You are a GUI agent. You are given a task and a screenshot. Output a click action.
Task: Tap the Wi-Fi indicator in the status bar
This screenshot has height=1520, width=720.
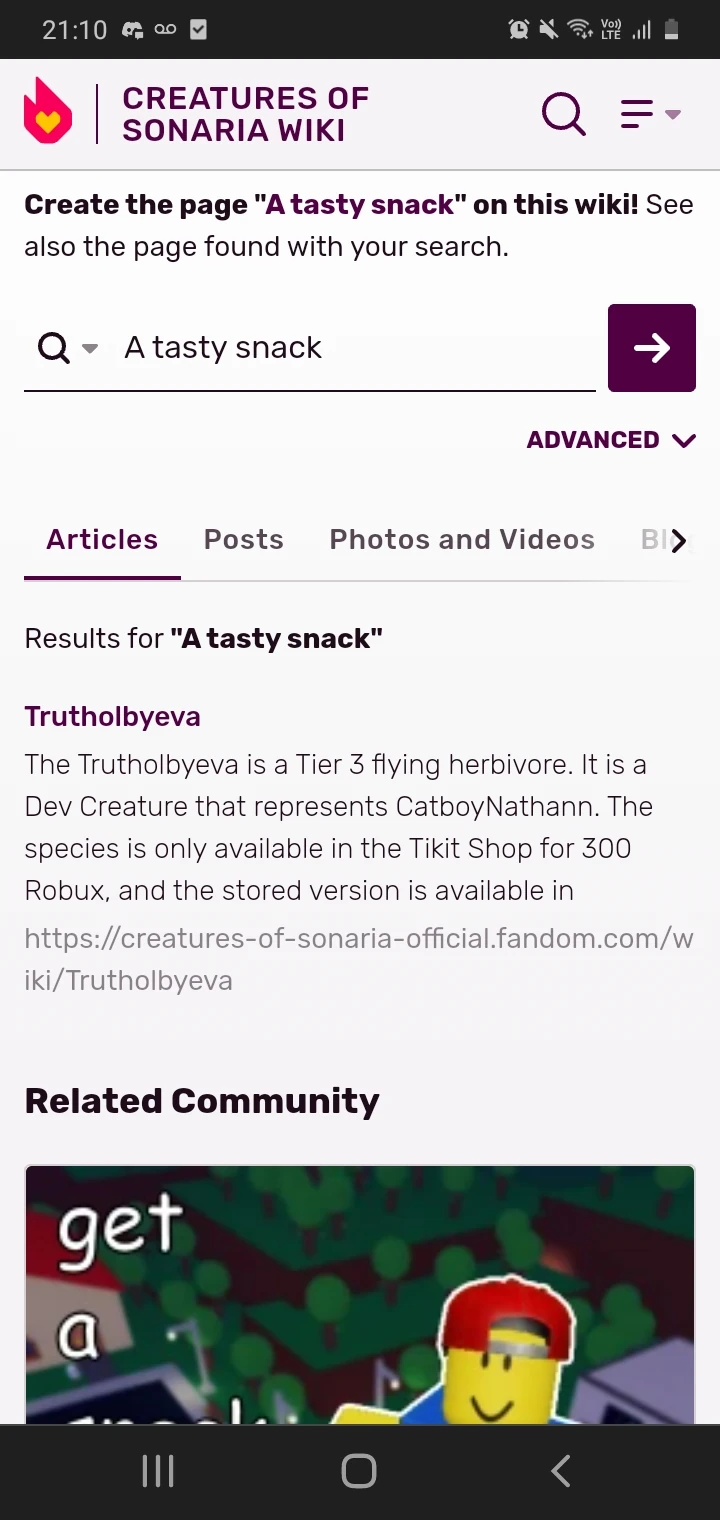pos(580,30)
